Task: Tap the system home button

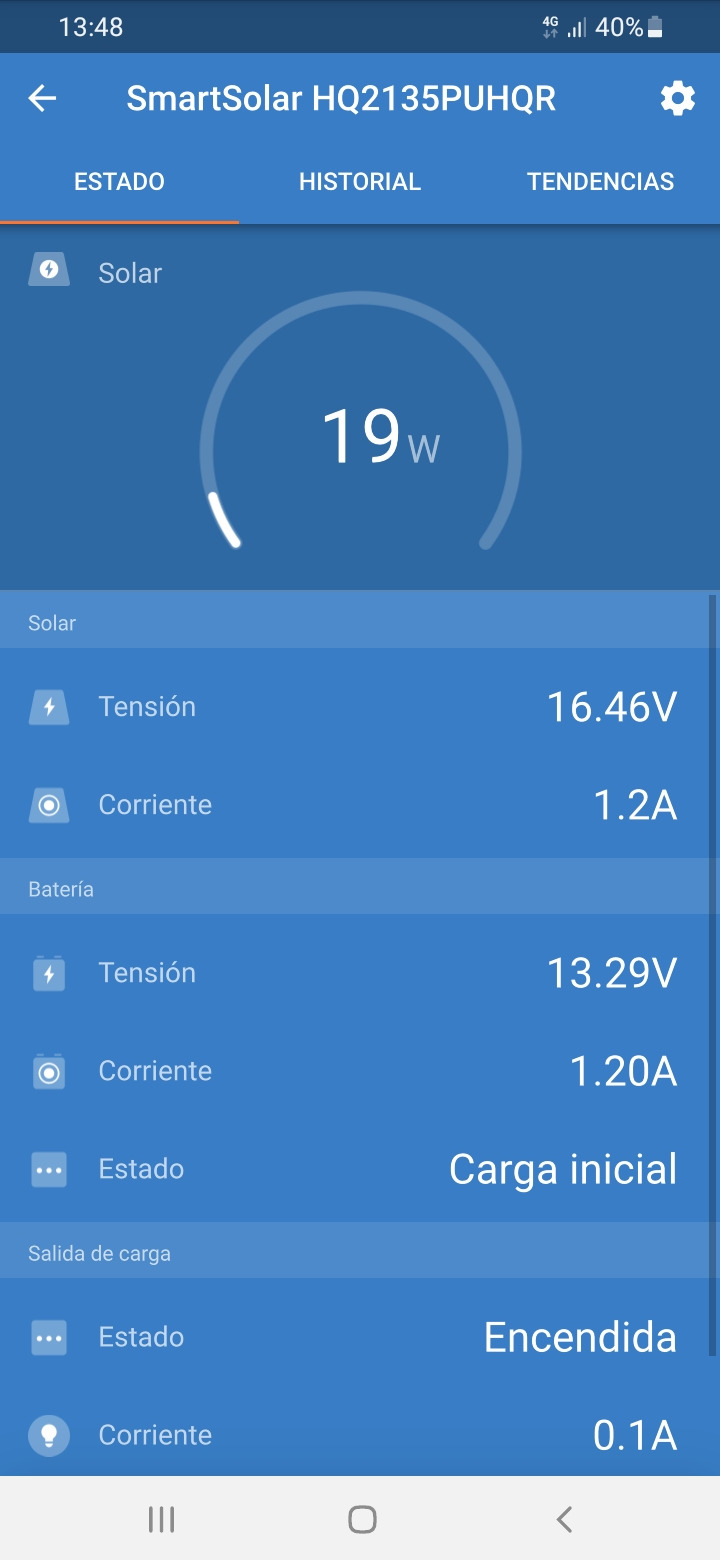Action: 362,1520
